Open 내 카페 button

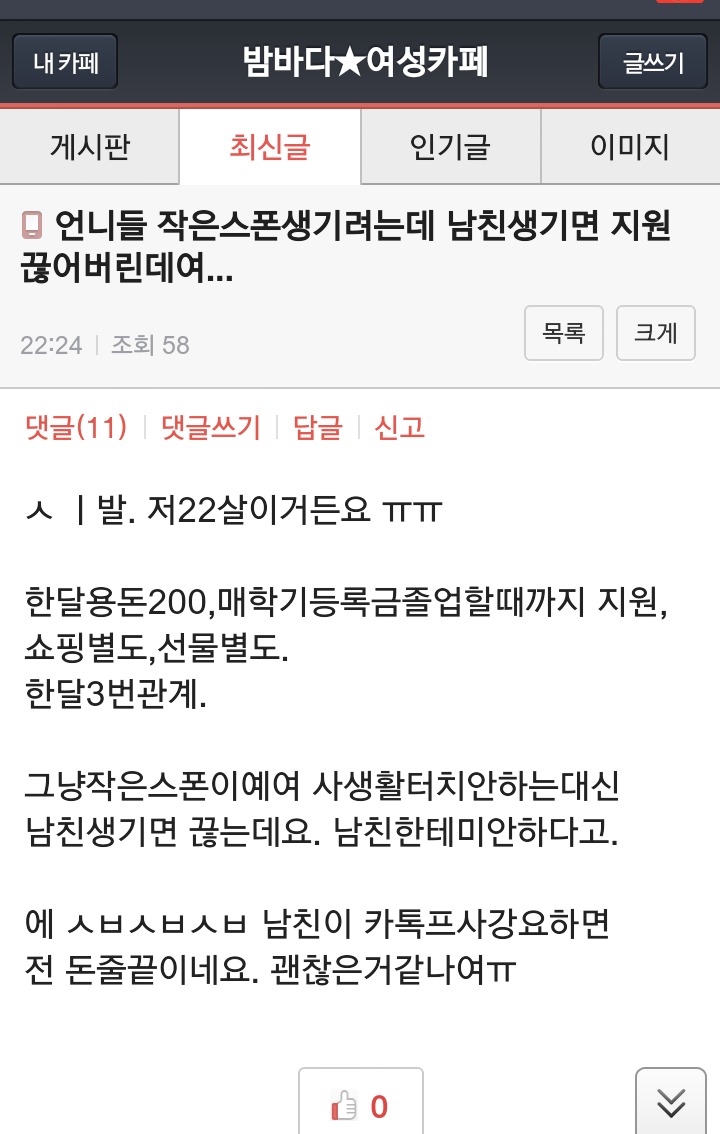click(65, 62)
